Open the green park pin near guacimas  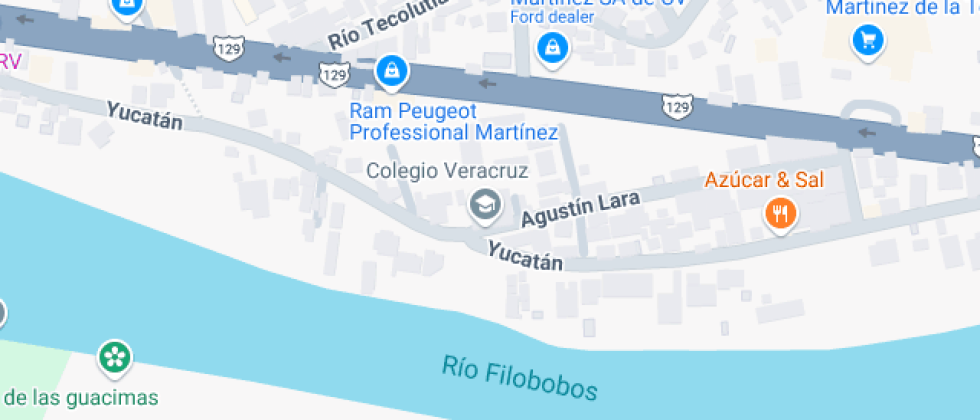point(116,355)
